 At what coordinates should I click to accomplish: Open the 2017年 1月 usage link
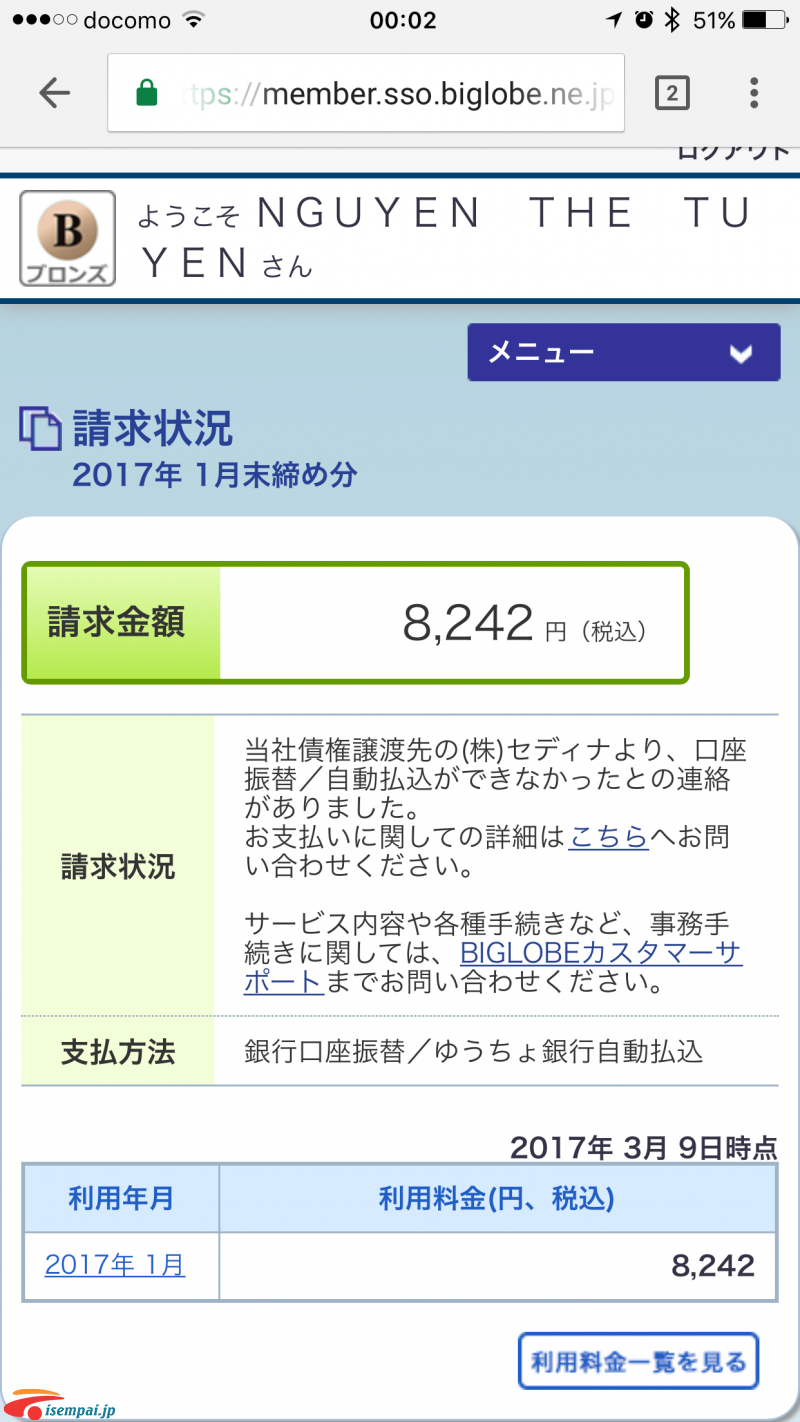click(115, 1265)
